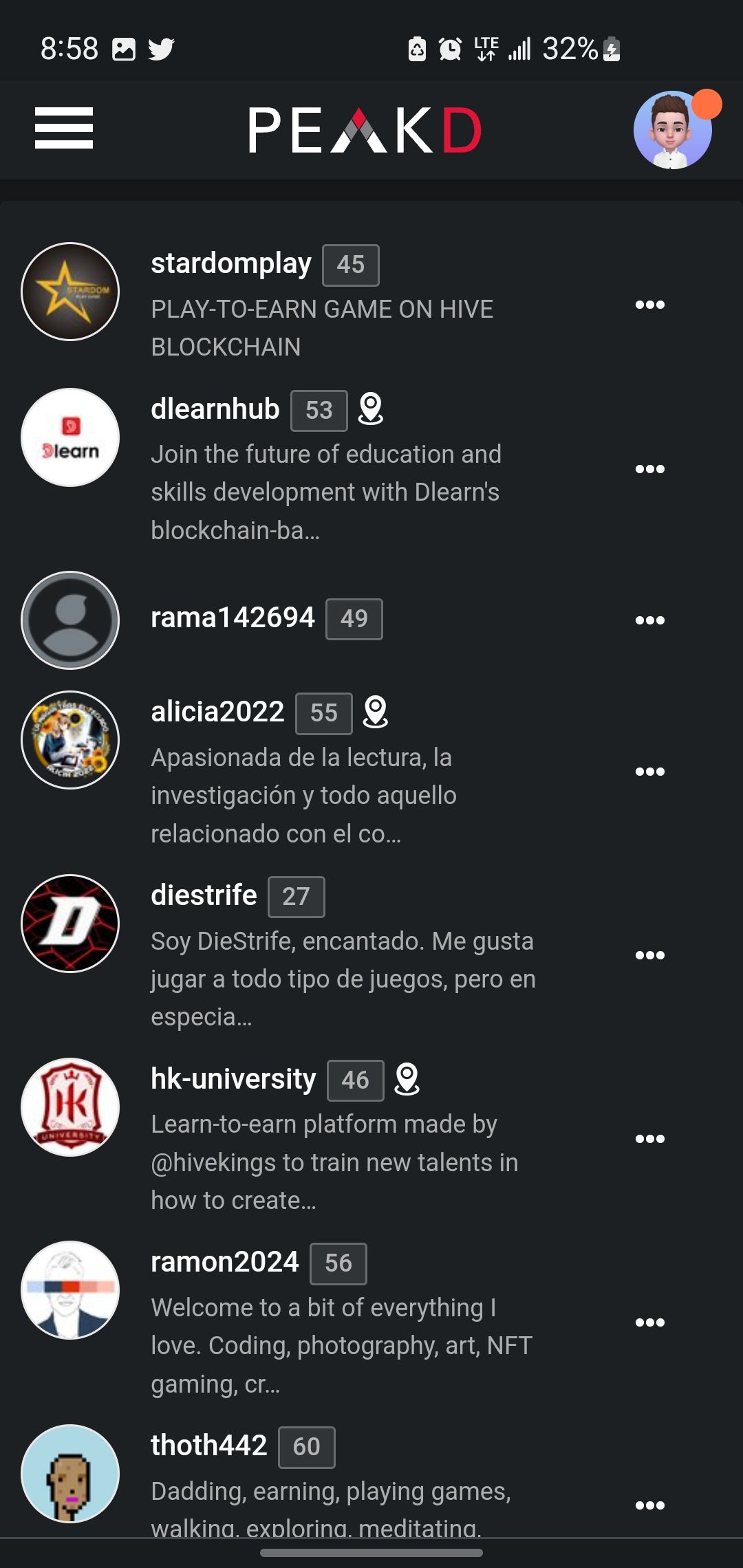This screenshot has height=1568, width=743.
Task: Visit rama142694's profile
Action: click(x=232, y=617)
